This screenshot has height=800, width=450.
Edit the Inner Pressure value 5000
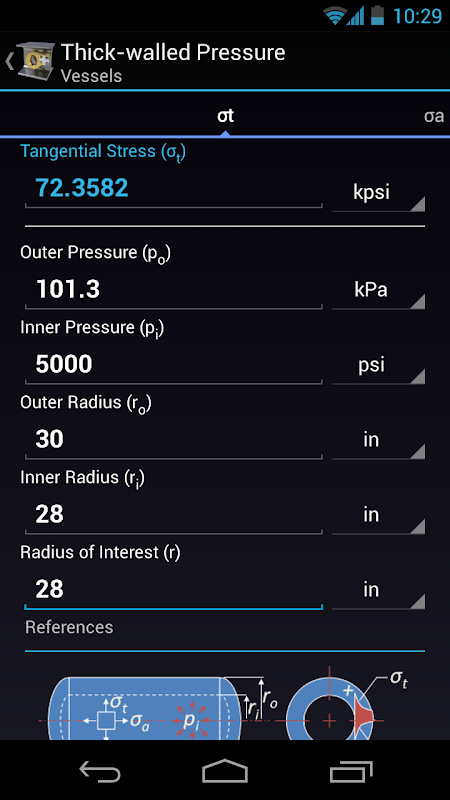click(x=173, y=364)
